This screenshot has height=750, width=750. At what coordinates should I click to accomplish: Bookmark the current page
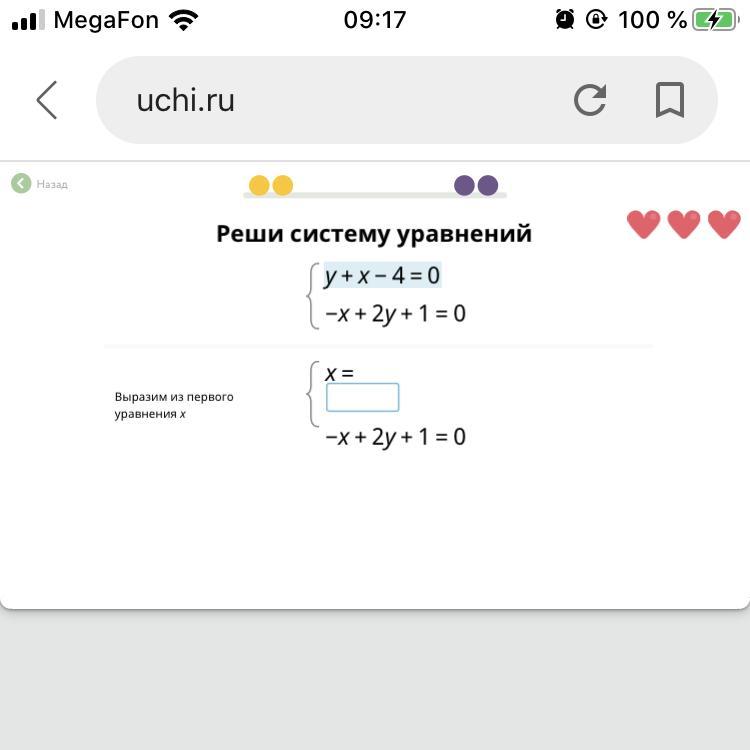coord(669,100)
